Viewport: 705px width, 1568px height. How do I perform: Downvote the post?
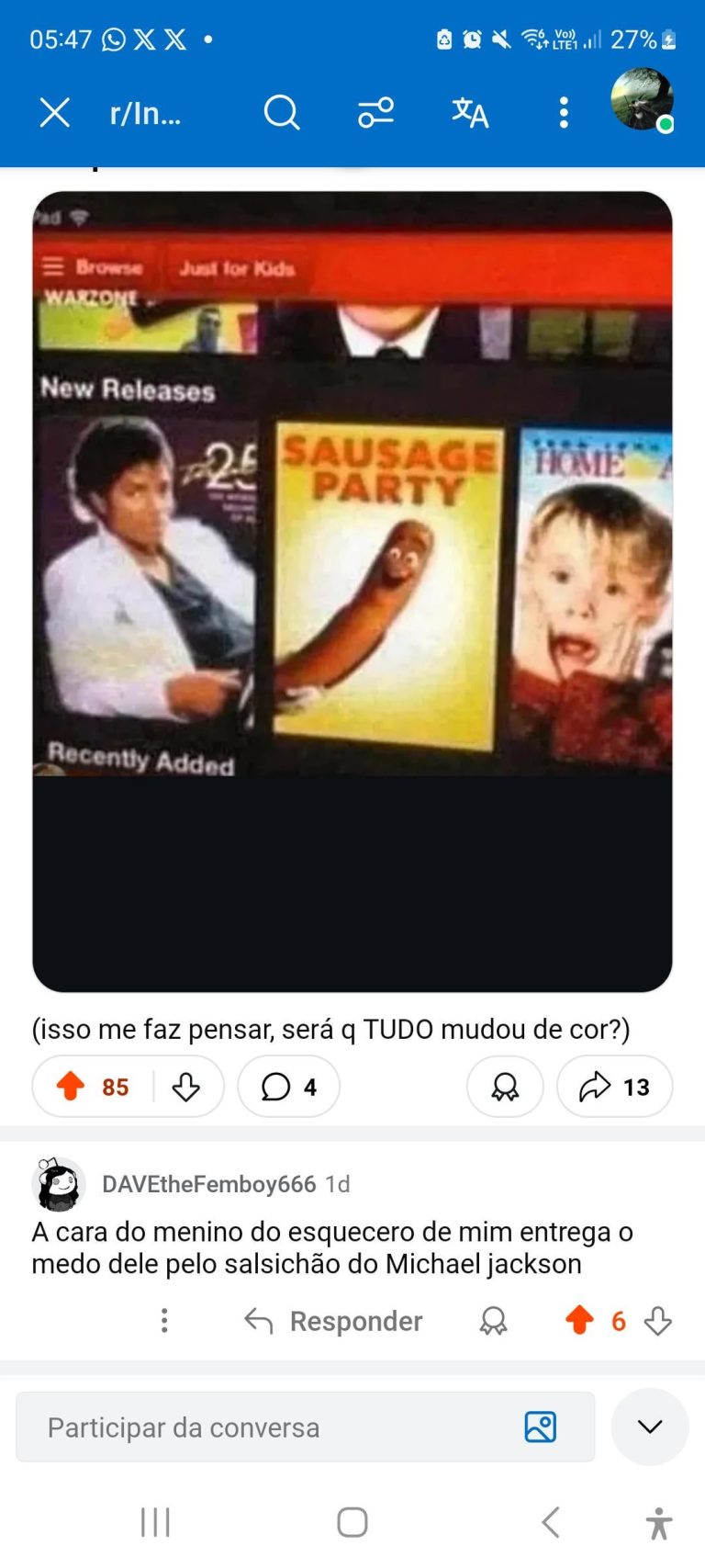pos(186,1087)
